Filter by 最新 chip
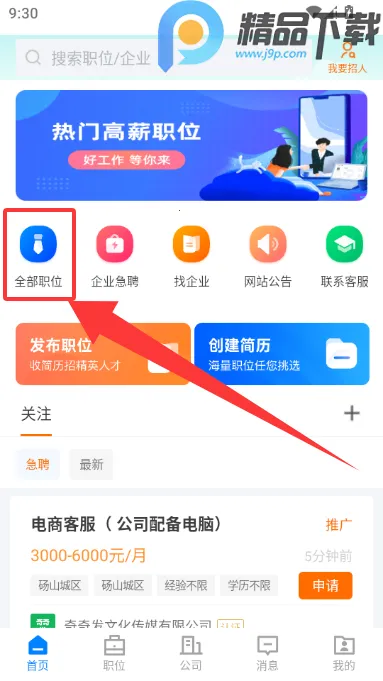Image resolution: width=383 pixels, height=681 pixels. pyautogui.click(x=91, y=465)
